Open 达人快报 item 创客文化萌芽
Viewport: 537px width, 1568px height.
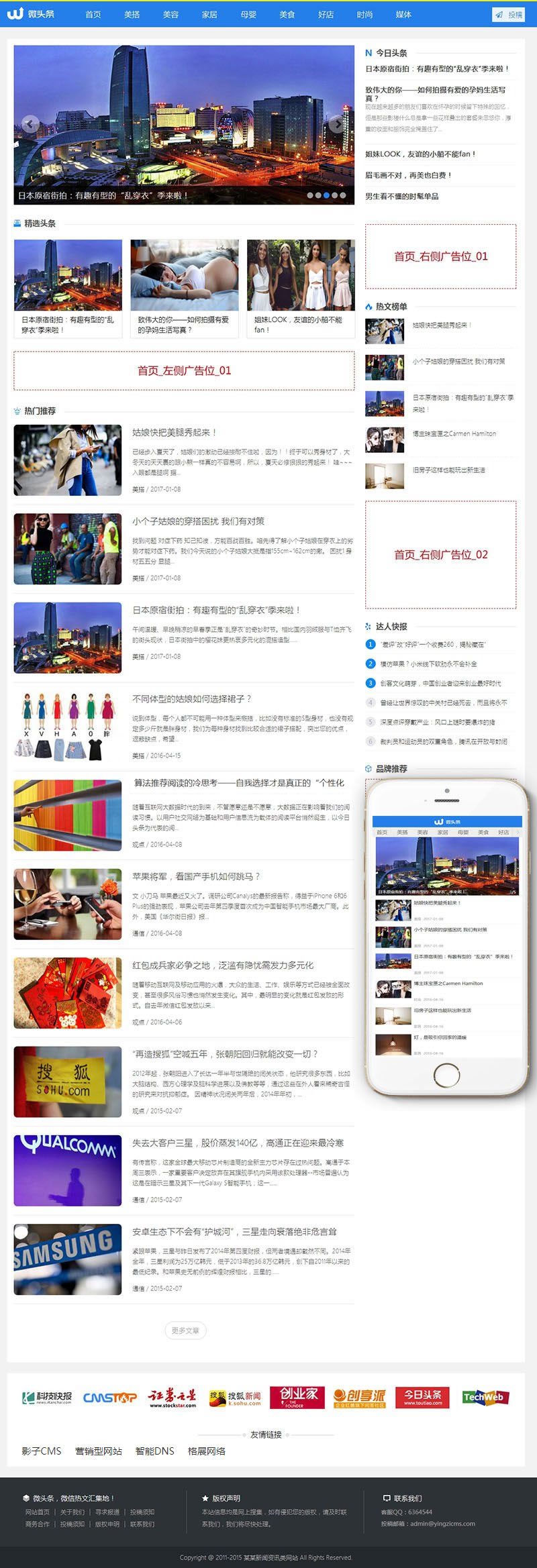click(x=440, y=683)
